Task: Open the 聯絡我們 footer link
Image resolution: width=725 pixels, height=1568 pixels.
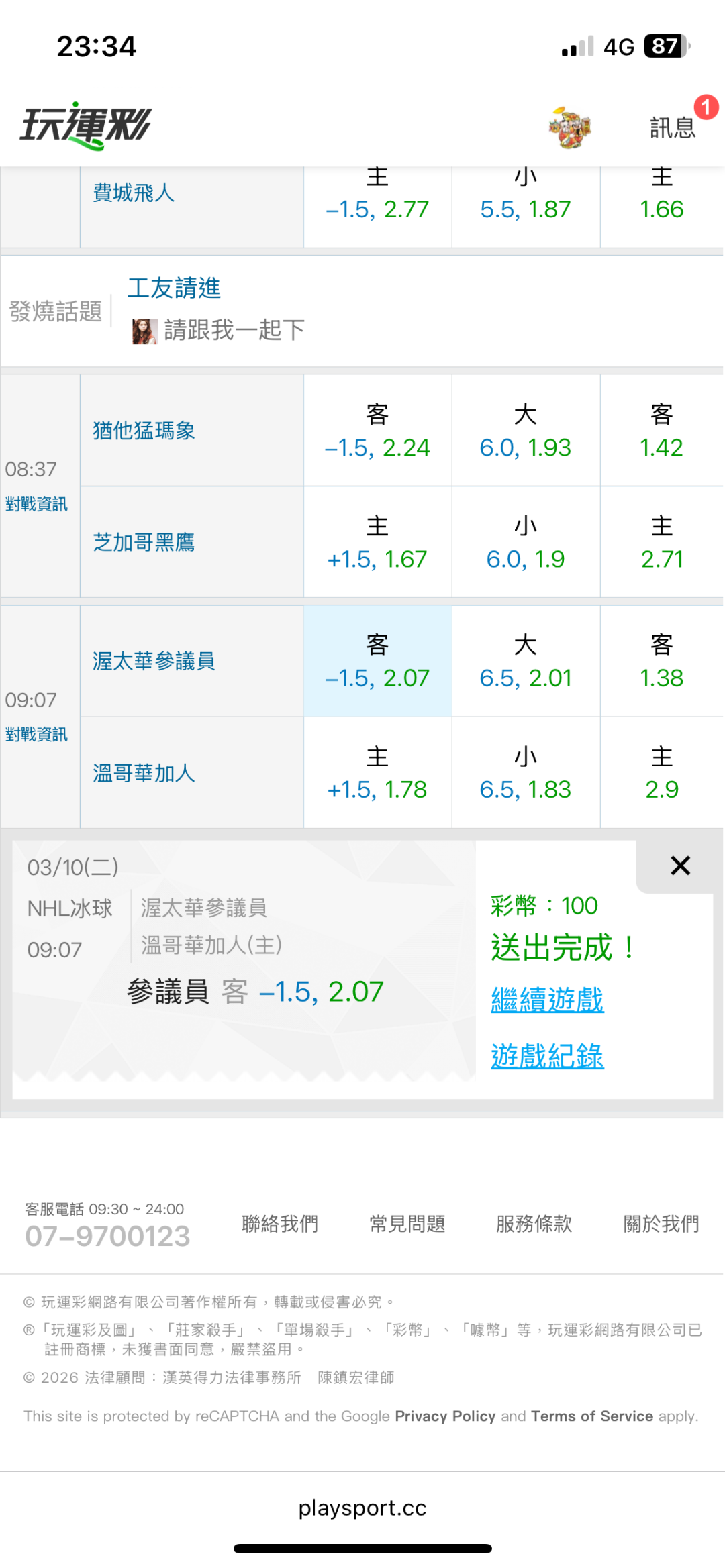Action: click(x=280, y=1224)
